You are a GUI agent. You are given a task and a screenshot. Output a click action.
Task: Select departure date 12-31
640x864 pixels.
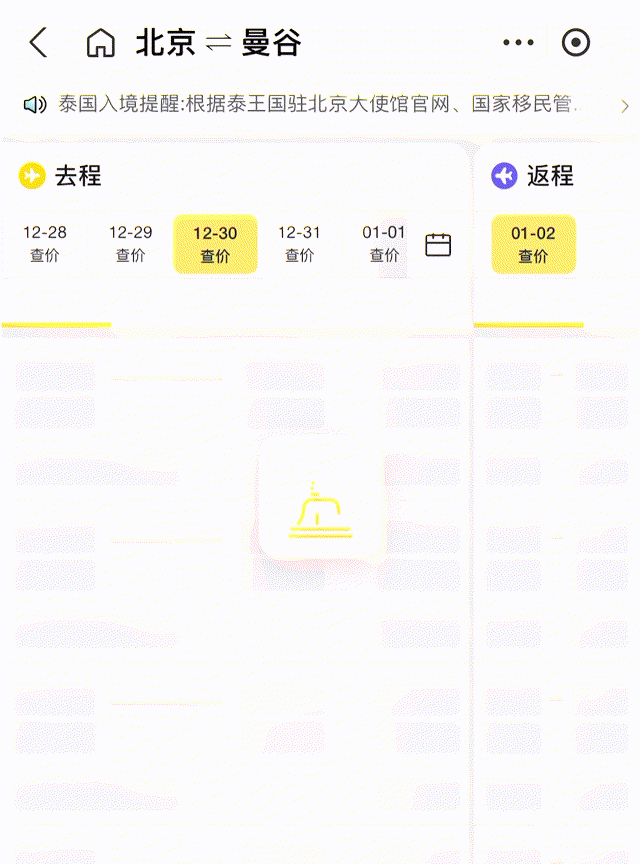coord(299,243)
